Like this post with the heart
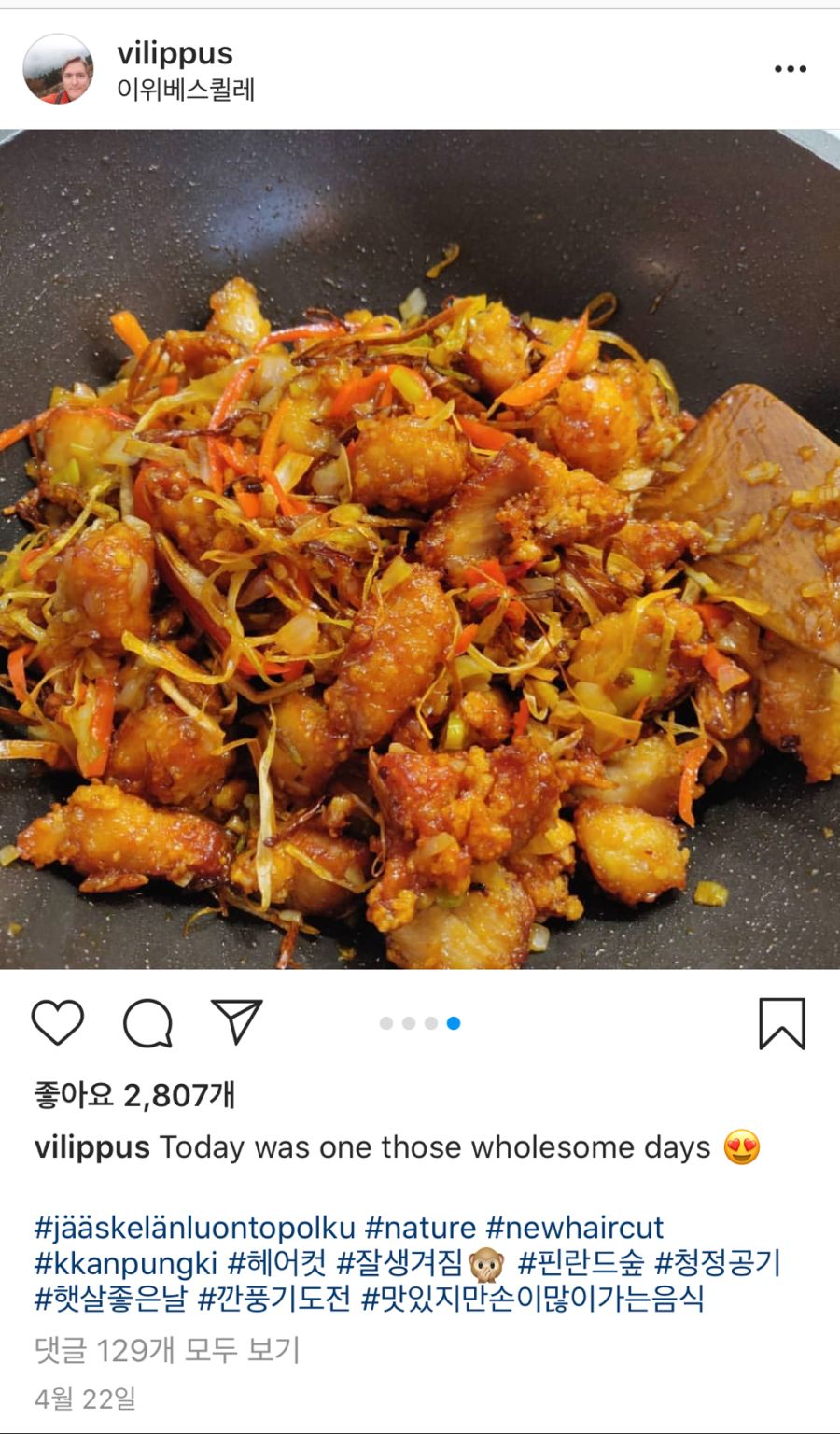840x1434 pixels. pyautogui.click(x=58, y=1022)
